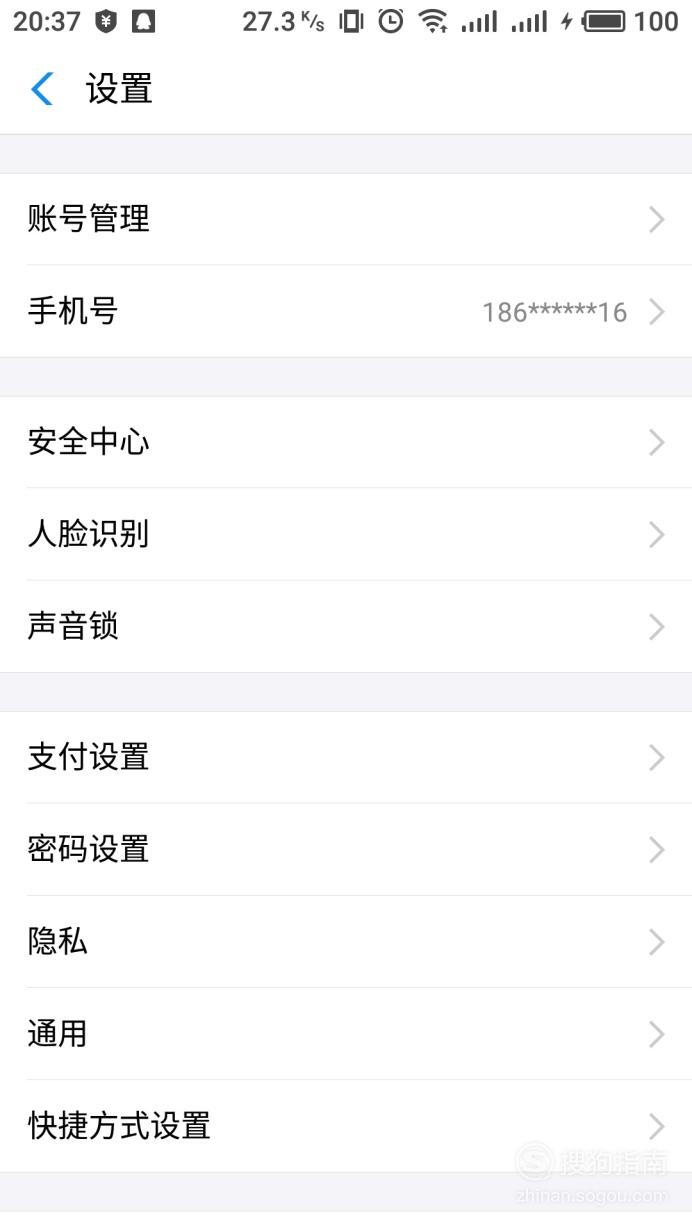
Task: Open the 手机号 row
Action: pos(346,311)
